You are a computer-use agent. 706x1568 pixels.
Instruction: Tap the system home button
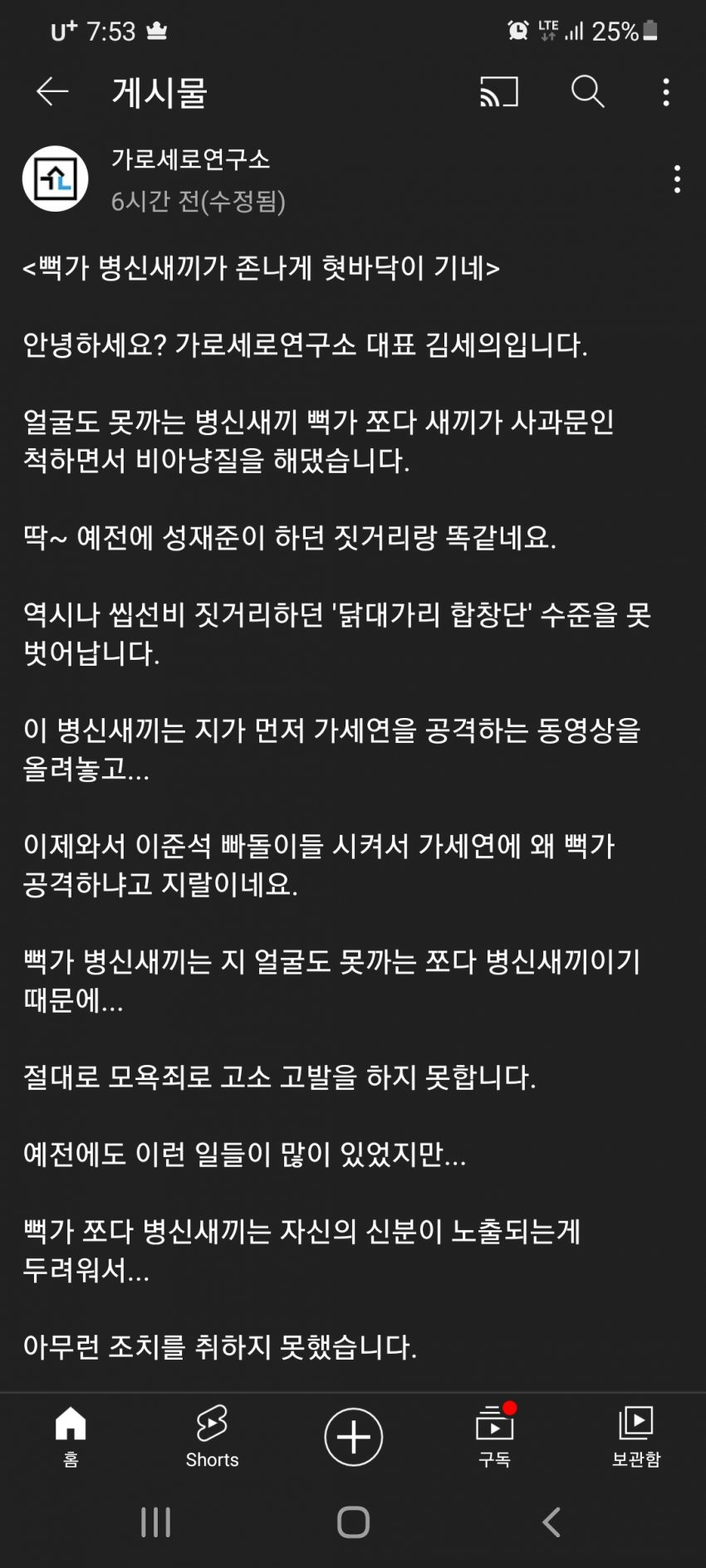353,1522
